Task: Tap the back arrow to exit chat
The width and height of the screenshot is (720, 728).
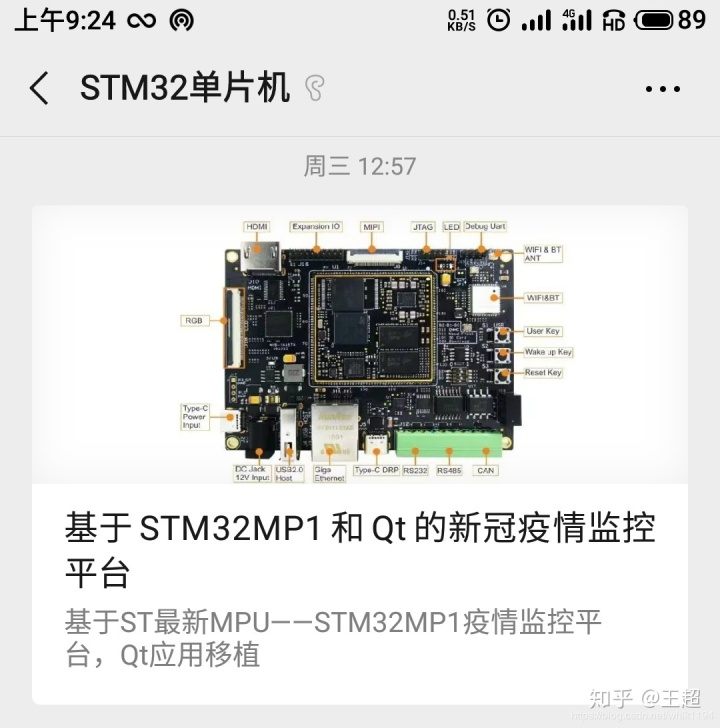Action: [38, 88]
